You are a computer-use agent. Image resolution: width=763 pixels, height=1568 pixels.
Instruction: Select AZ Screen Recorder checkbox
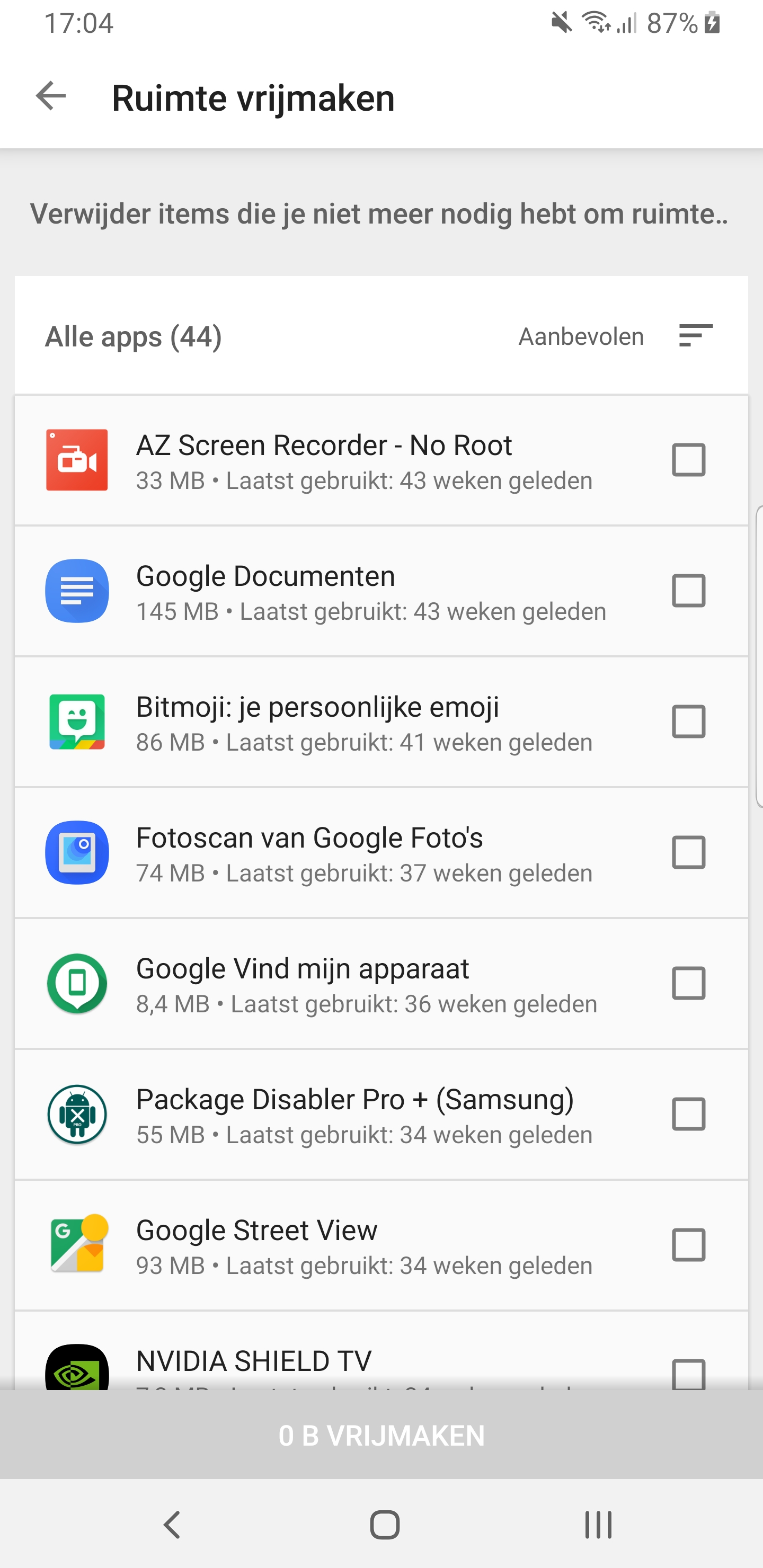click(x=688, y=460)
